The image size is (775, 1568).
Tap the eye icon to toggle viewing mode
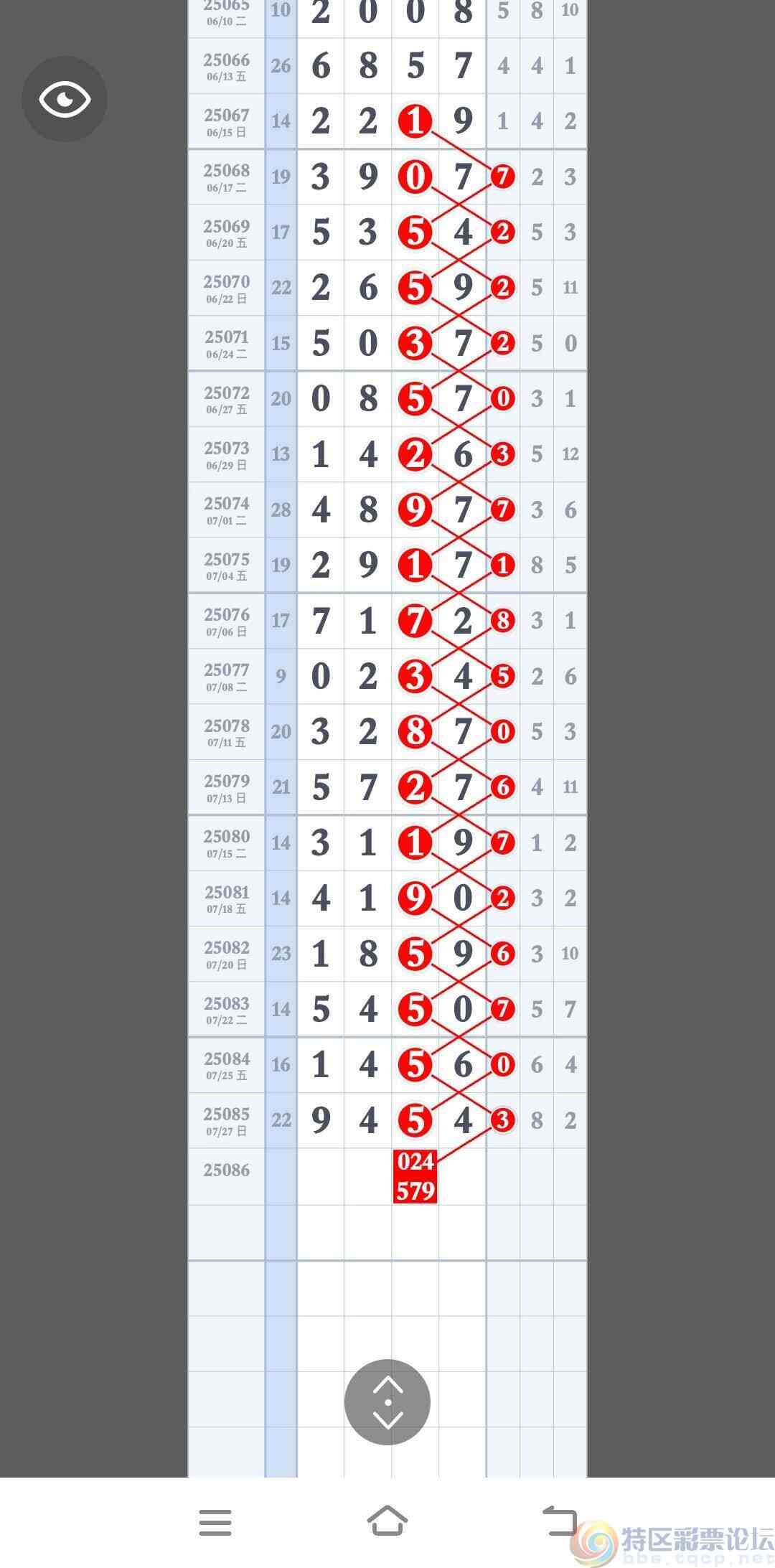coord(65,99)
